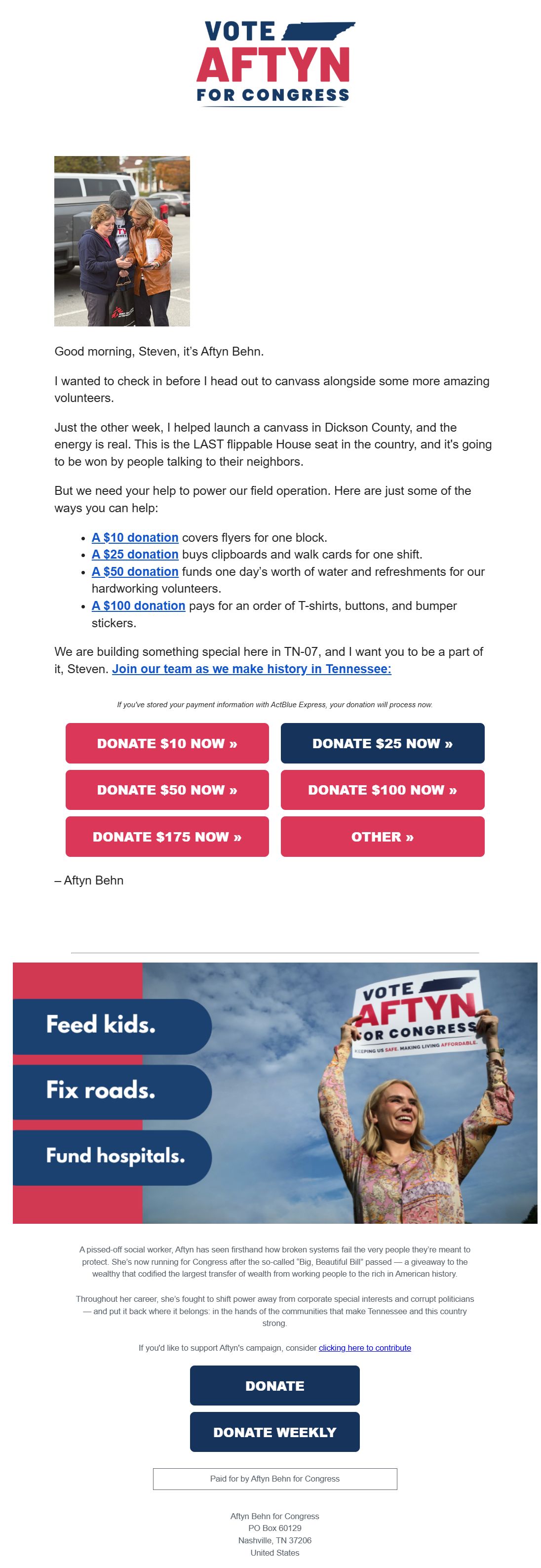The image size is (541, 1568).
Task: Choose the Other amount button
Action: (382, 837)
